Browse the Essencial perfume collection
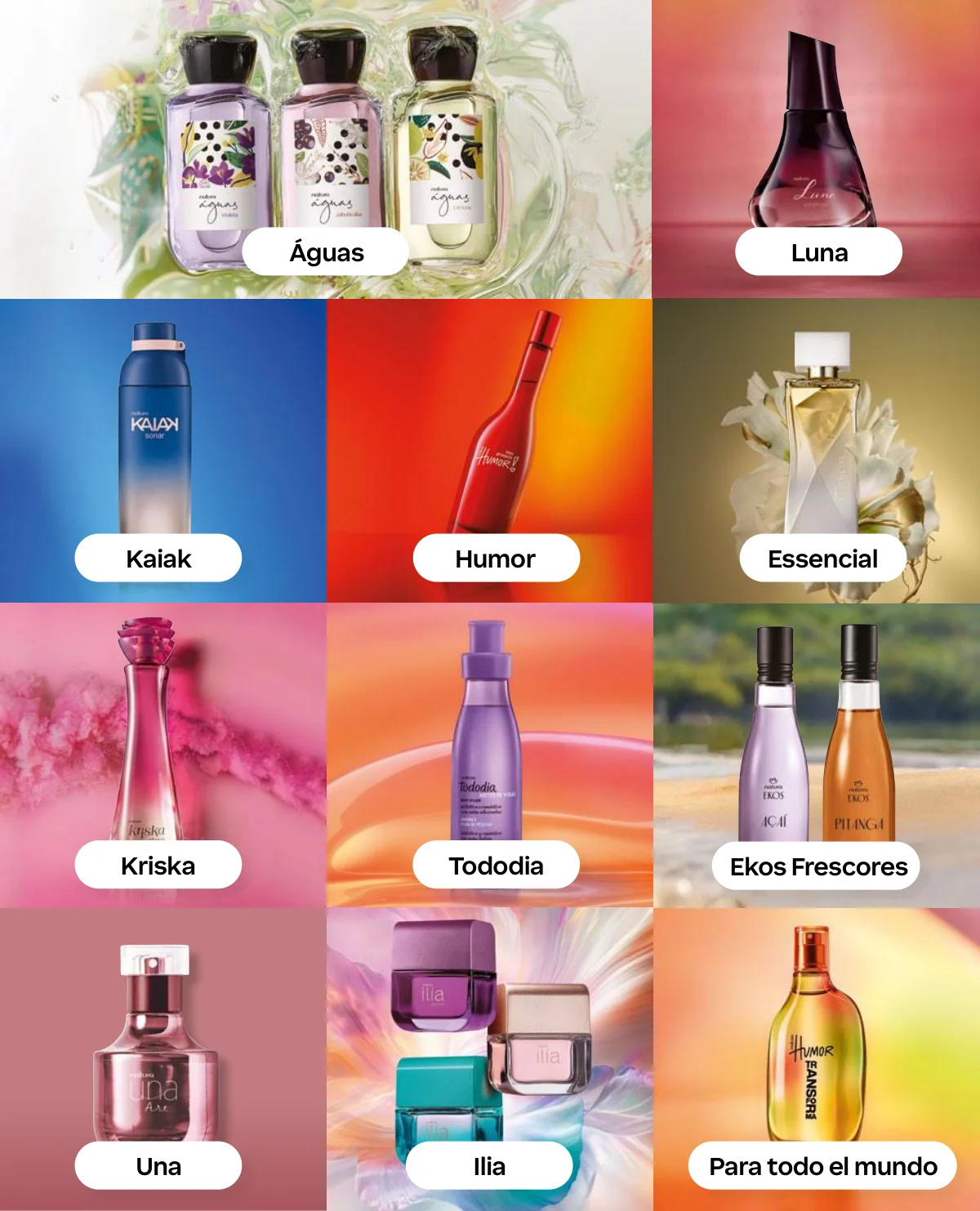 point(822,559)
